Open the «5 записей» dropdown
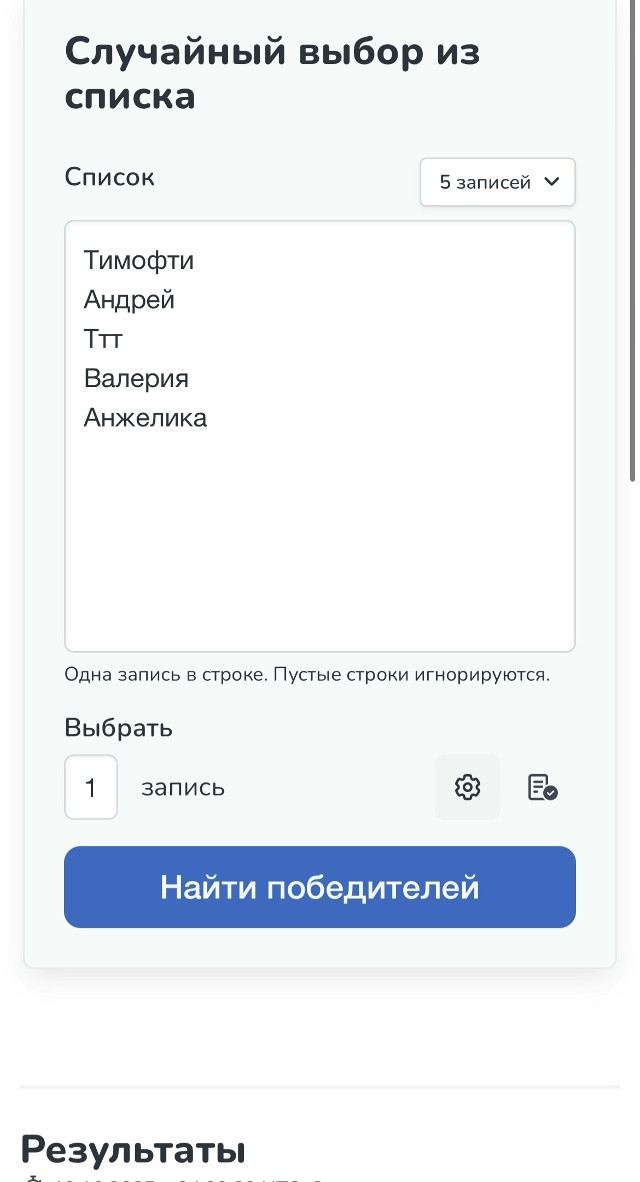This screenshot has height=1182, width=640. (497, 182)
